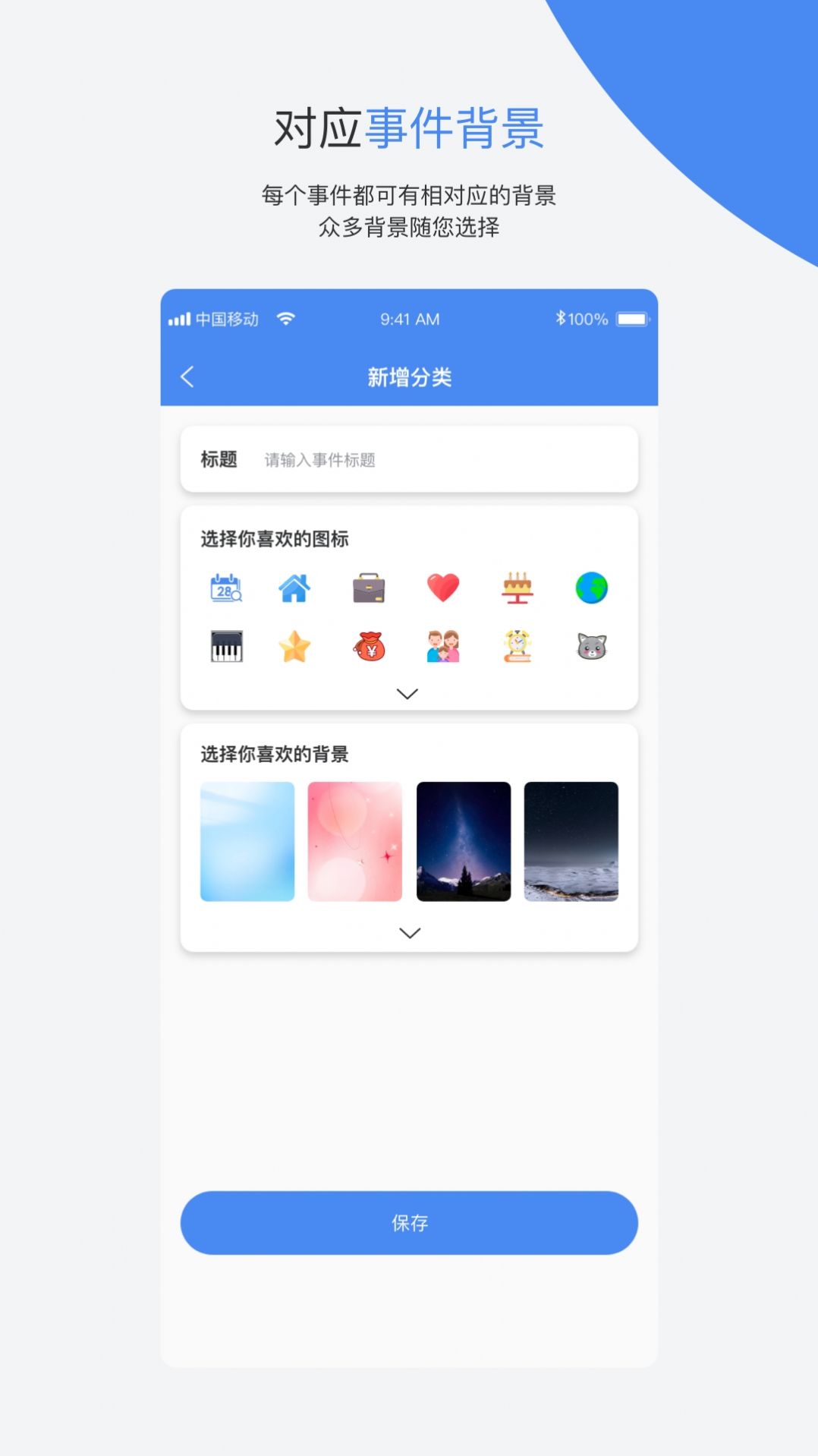Select the pink bokeh background thumbnail

click(x=354, y=843)
